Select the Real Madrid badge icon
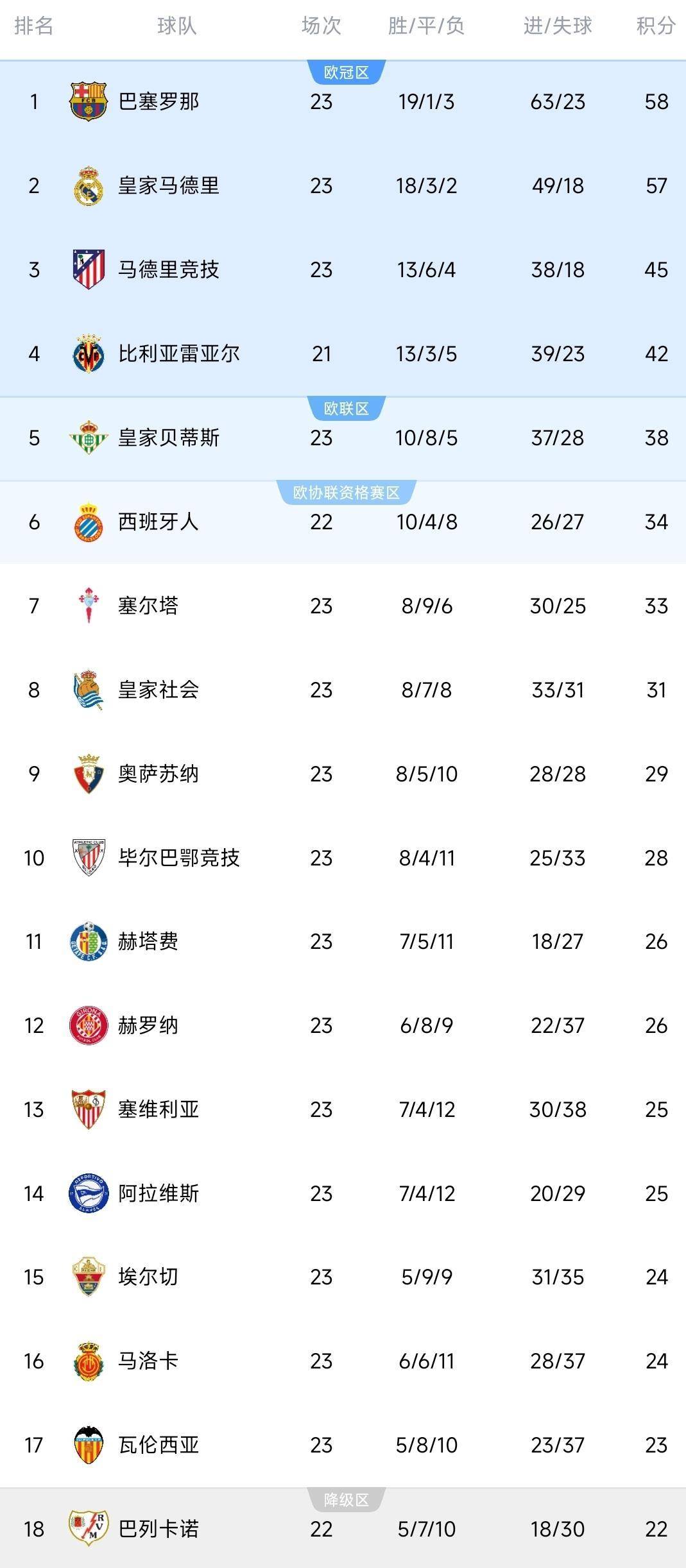The height and width of the screenshot is (1568, 686). [x=88, y=185]
